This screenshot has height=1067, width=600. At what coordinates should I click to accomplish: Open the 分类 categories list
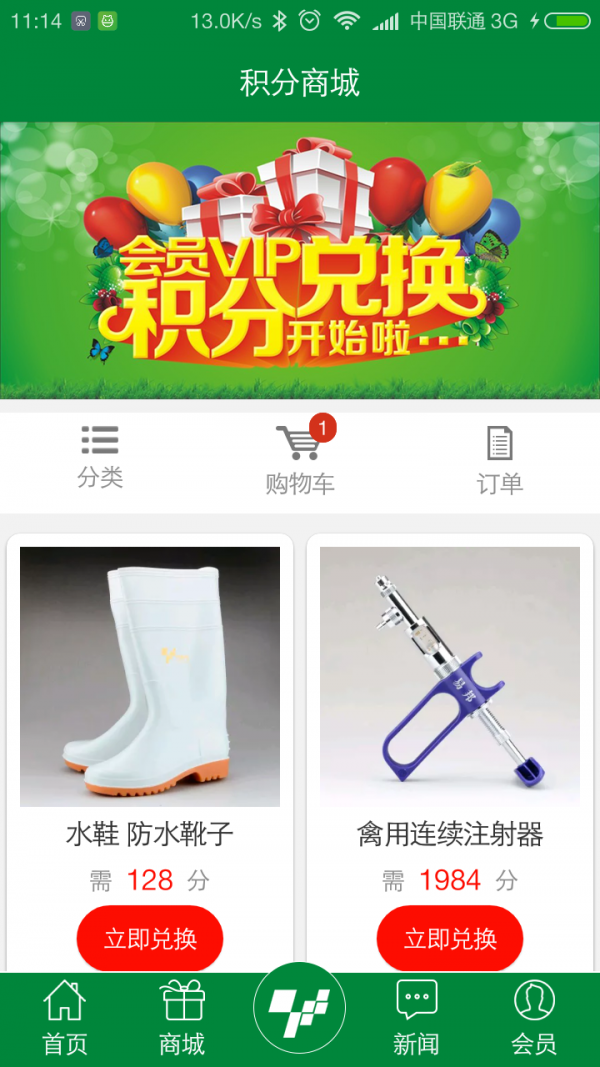coord(100,456)
